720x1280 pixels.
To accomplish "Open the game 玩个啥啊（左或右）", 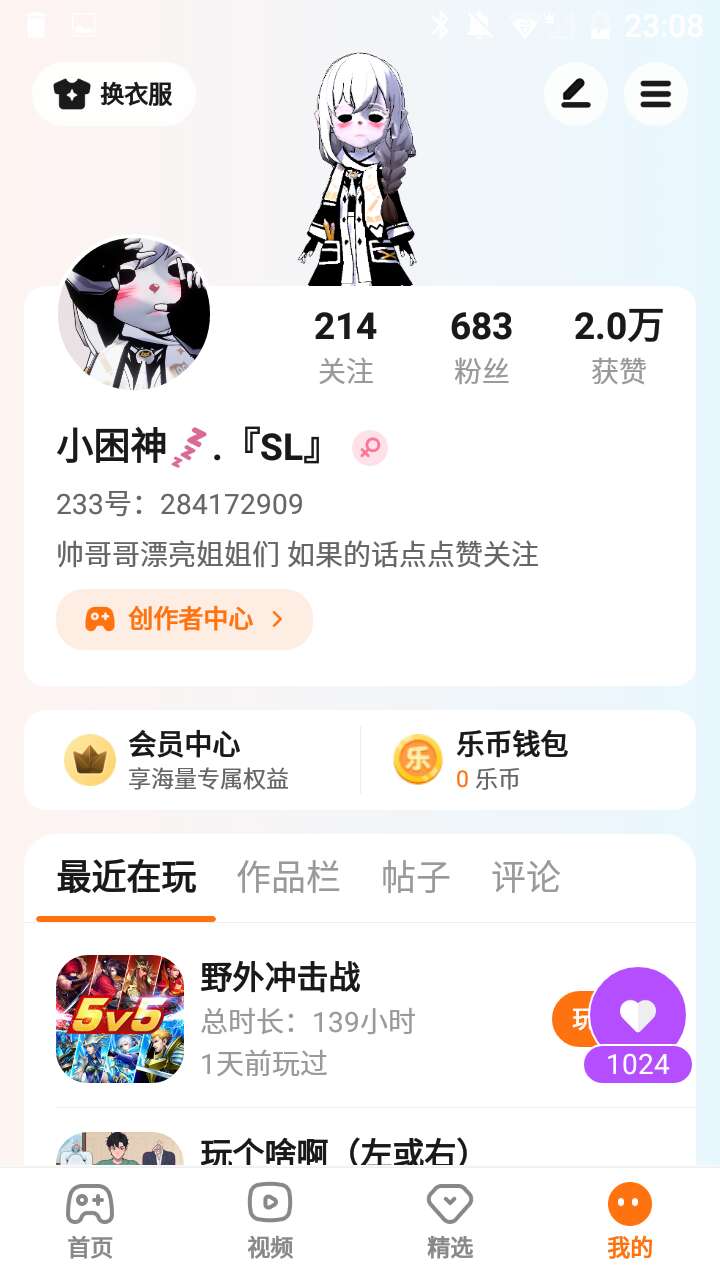I will coord(335,1150).
